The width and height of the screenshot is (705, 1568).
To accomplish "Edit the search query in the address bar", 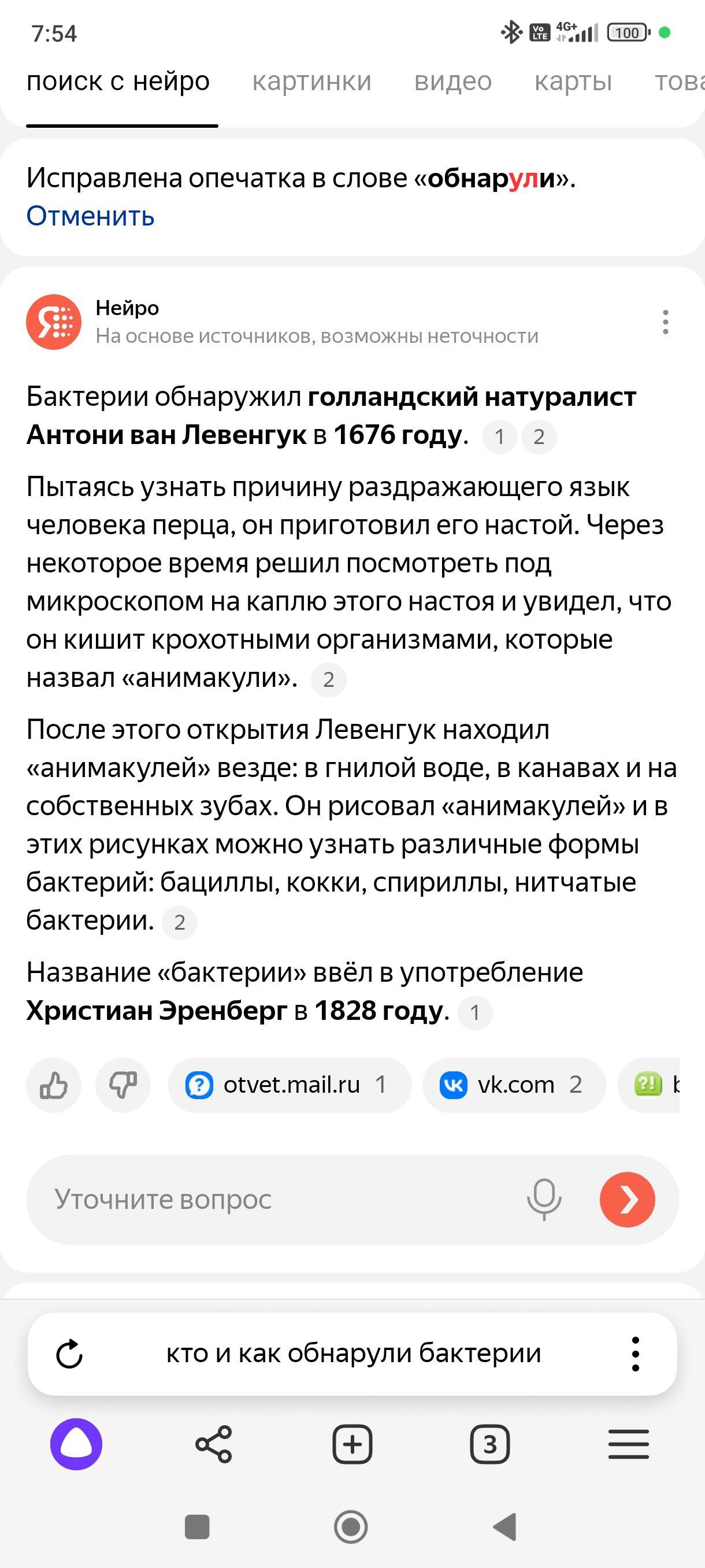I will 353,1353.
